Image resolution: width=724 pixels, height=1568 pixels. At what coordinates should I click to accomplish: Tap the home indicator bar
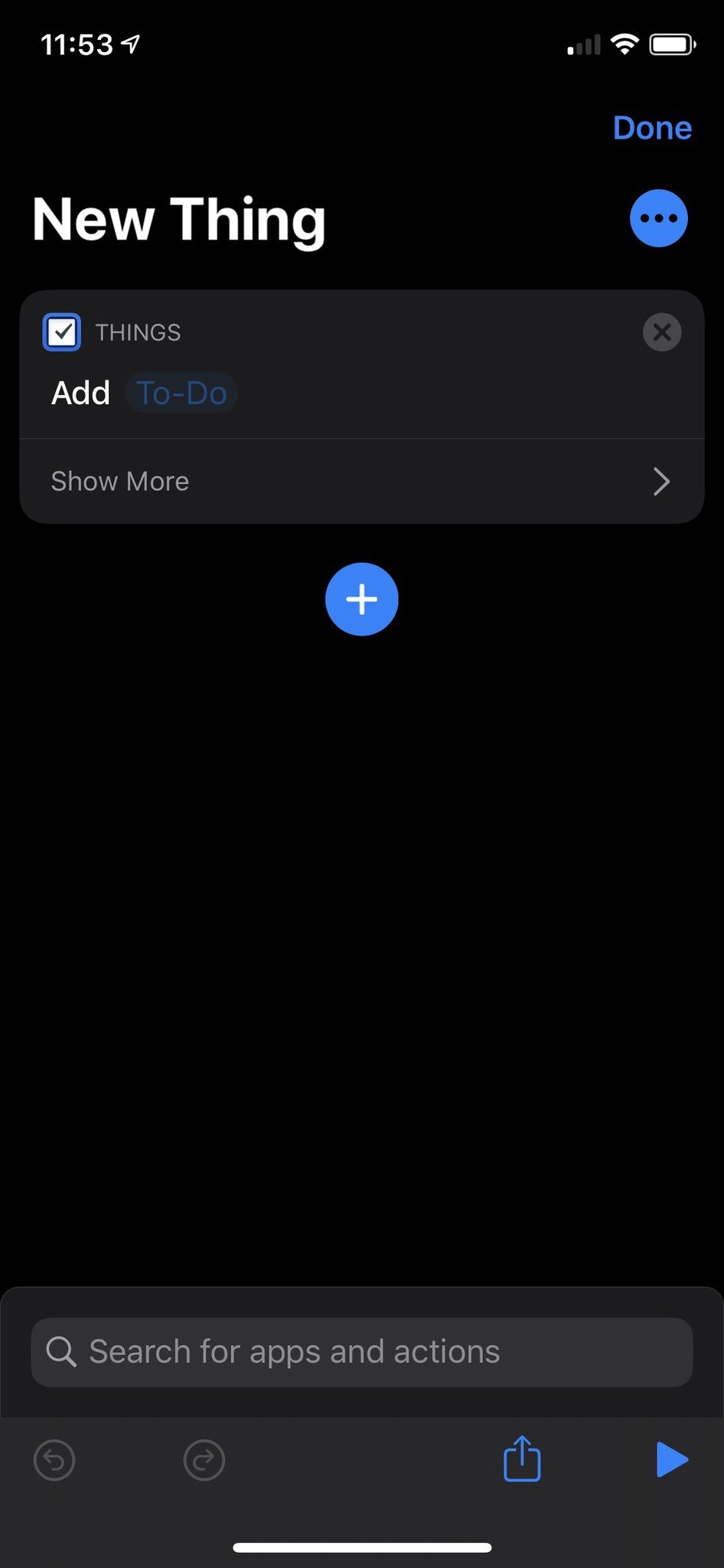[x=361, y=1540]
